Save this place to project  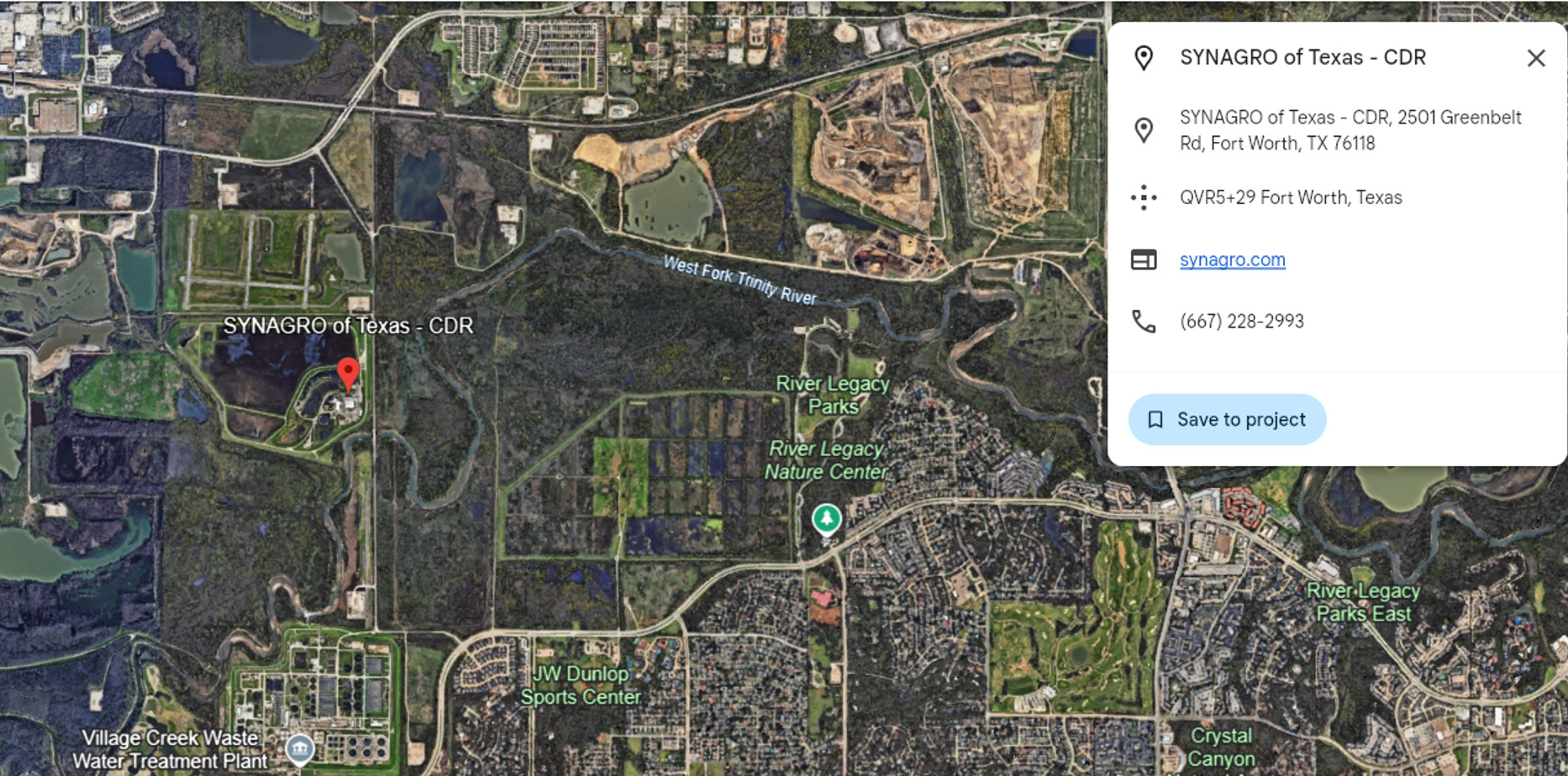point(1227,419)
